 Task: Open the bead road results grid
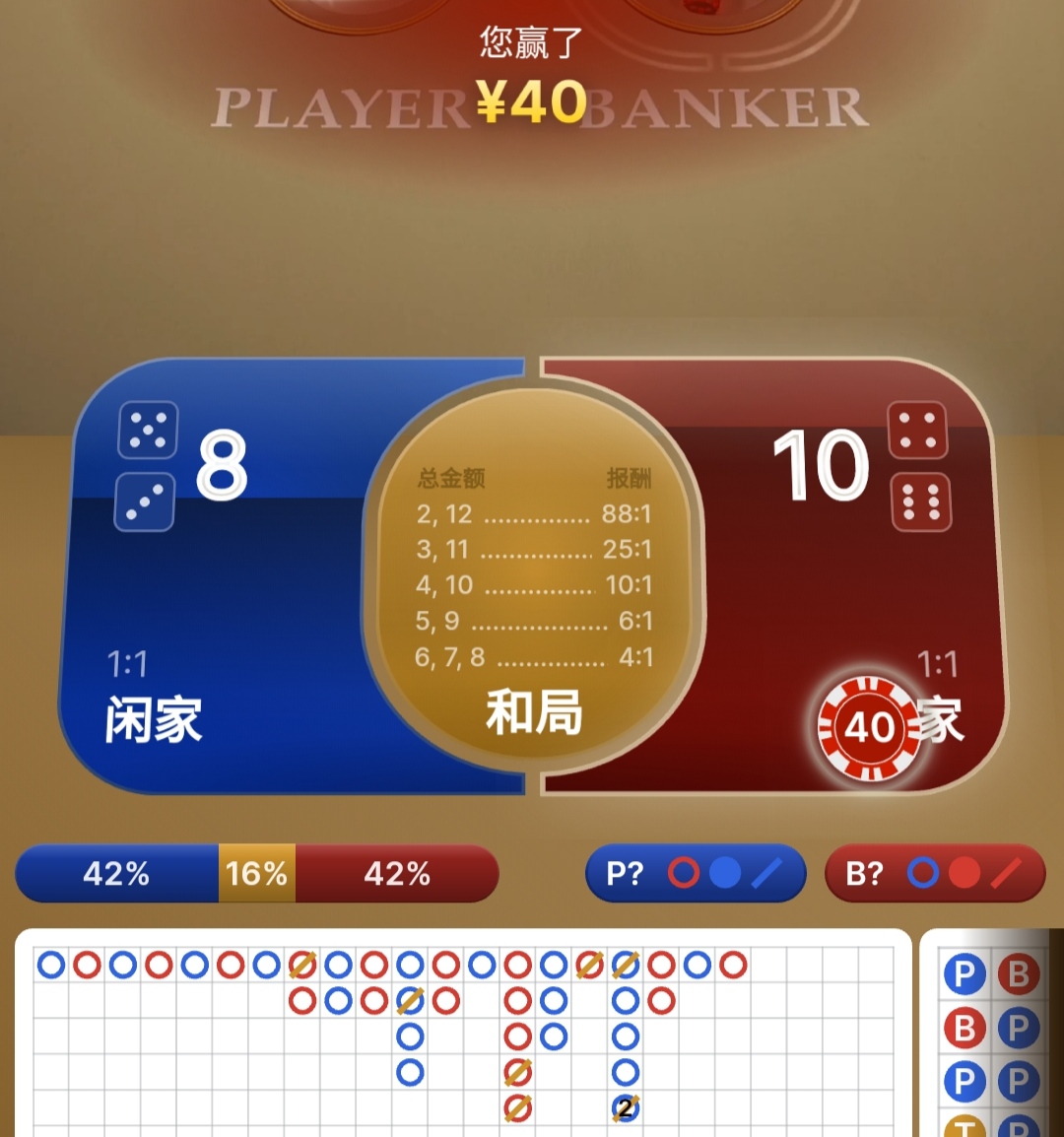463,1035
